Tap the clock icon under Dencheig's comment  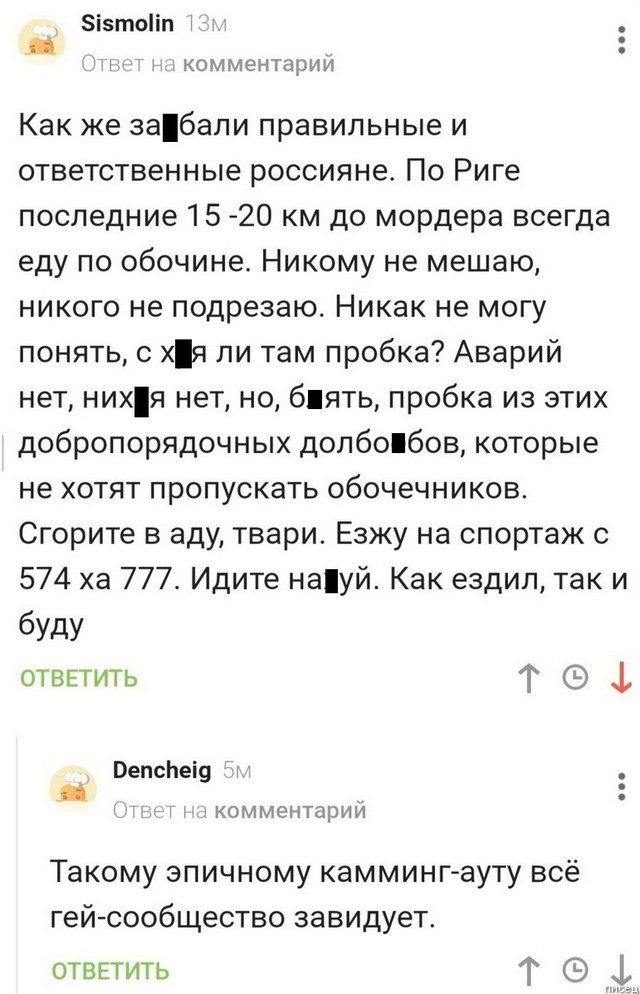pos(575,970)
